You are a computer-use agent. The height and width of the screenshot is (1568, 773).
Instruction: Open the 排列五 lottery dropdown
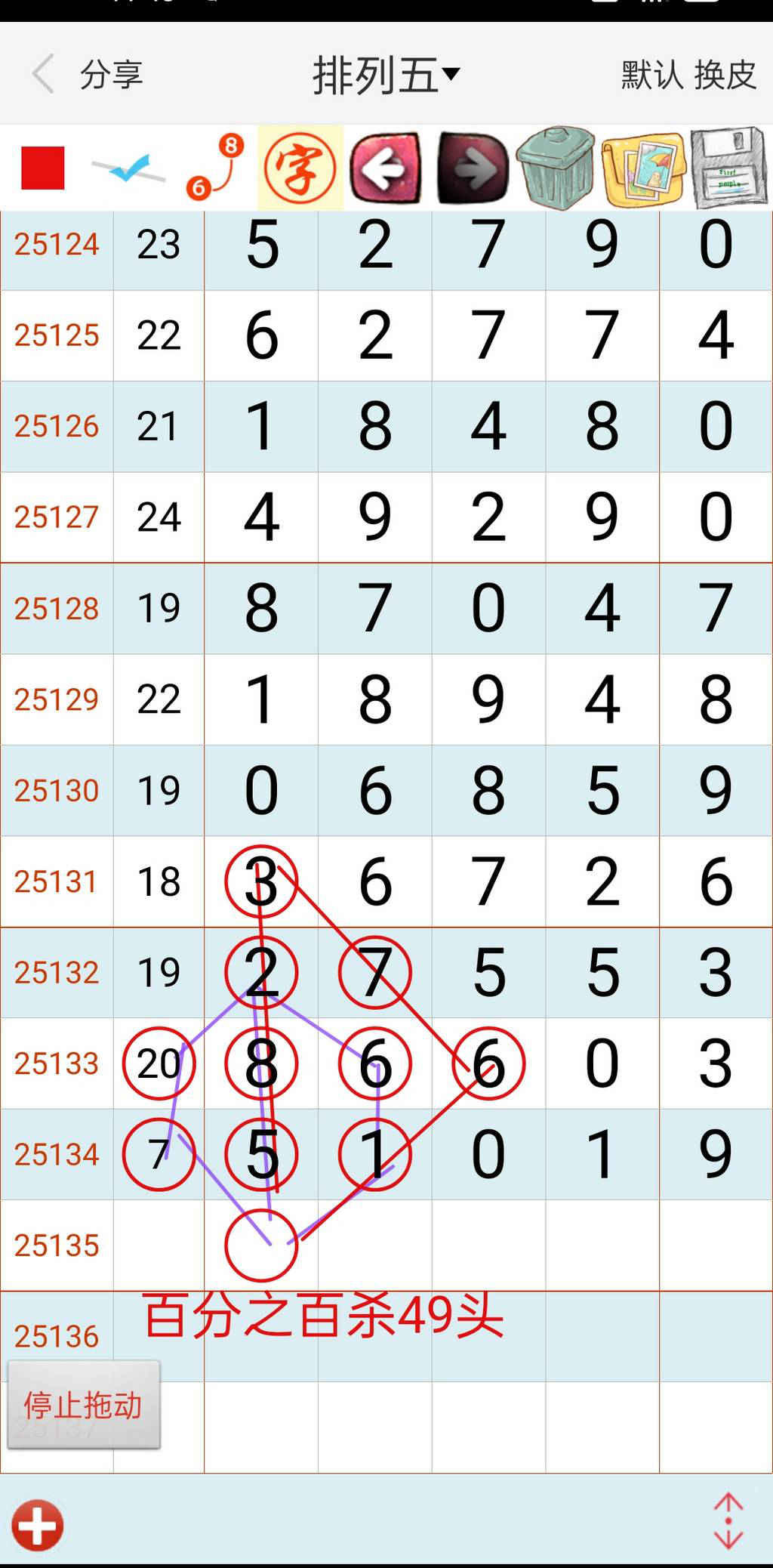pos(386,75)
